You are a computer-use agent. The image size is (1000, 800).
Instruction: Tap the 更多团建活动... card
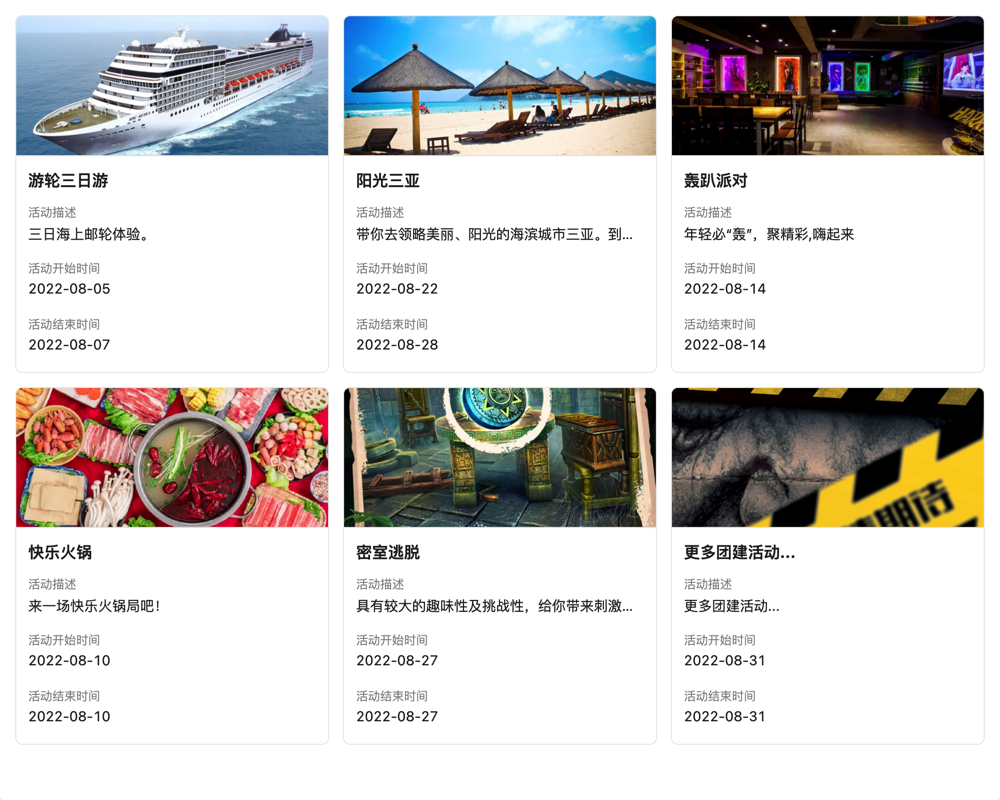[x=827, y=566]
